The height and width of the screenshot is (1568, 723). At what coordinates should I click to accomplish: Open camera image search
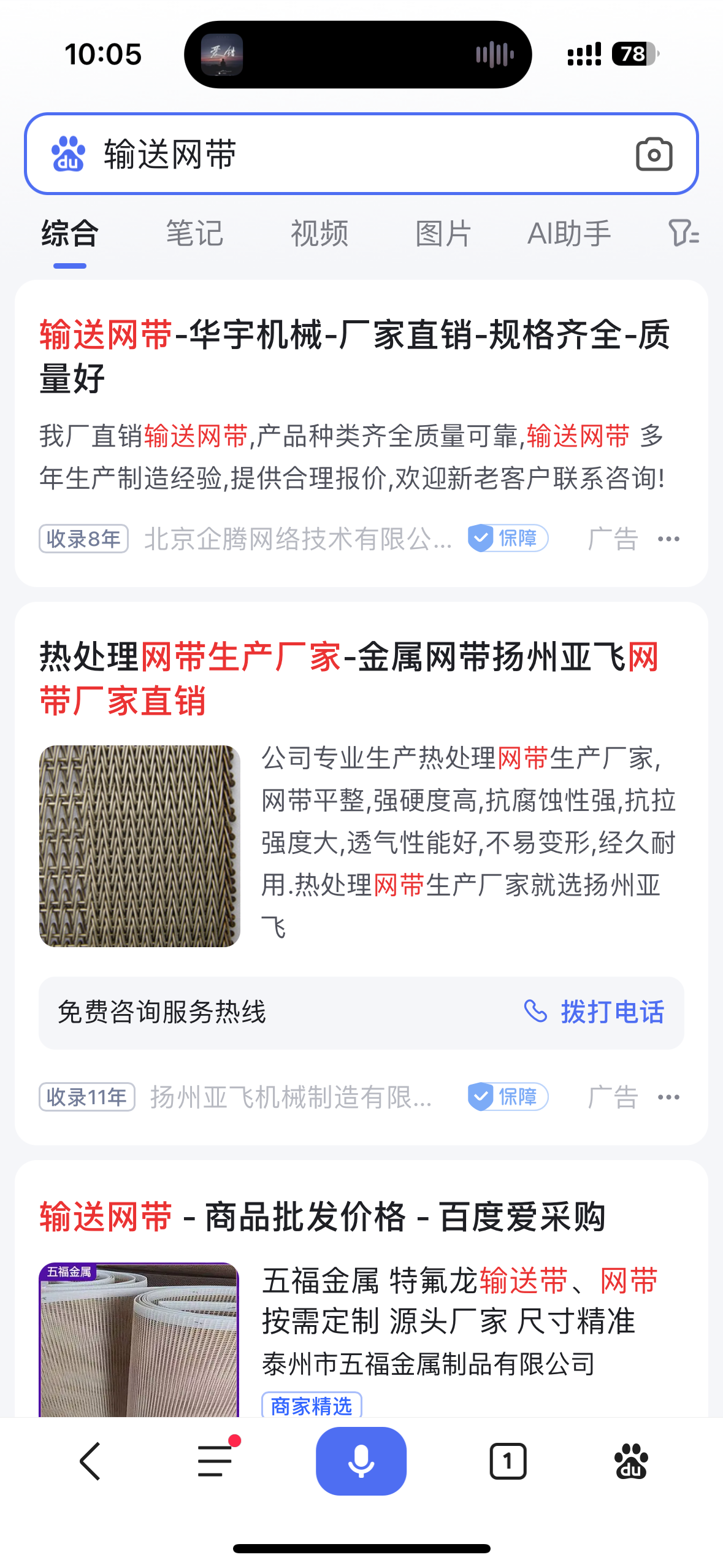654,154
